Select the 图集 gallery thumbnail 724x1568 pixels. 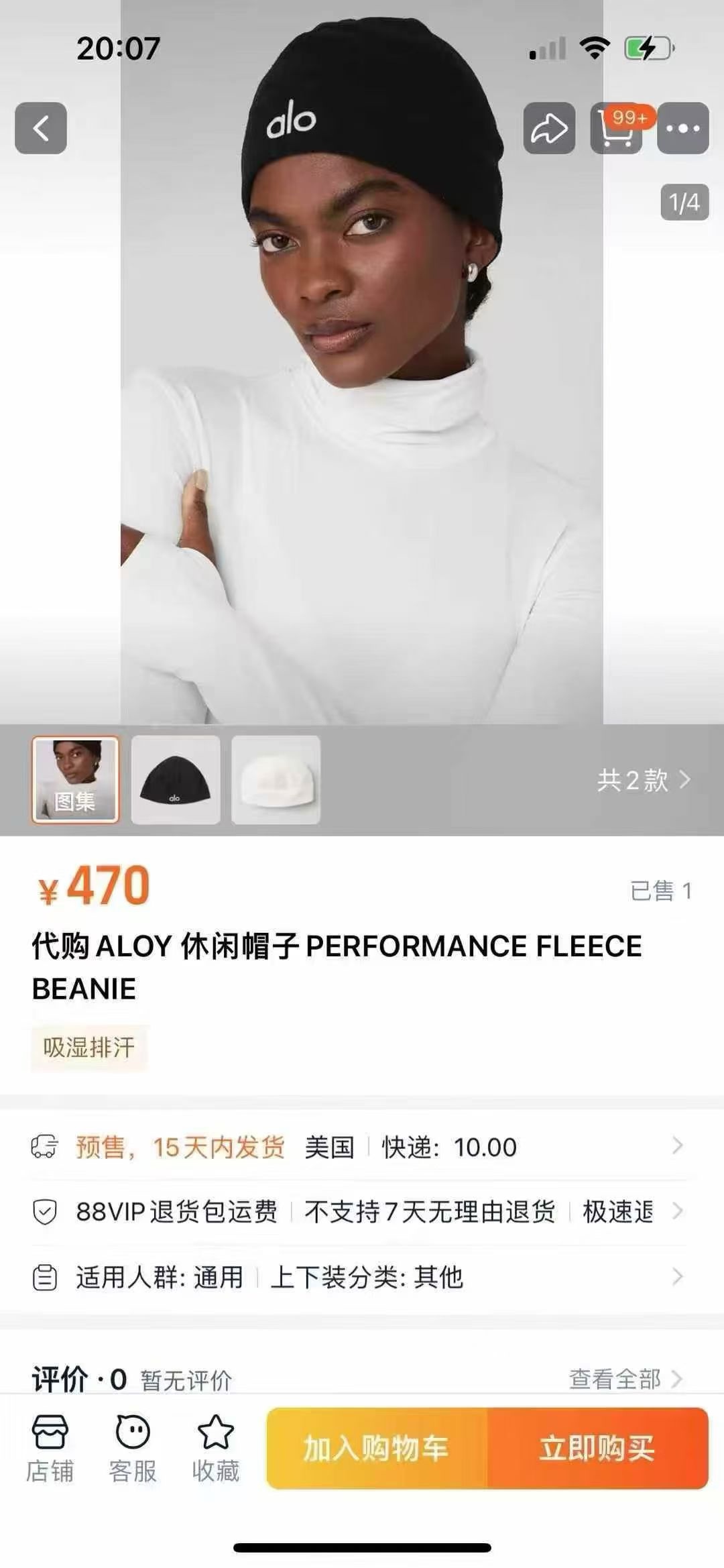[75, 779]
